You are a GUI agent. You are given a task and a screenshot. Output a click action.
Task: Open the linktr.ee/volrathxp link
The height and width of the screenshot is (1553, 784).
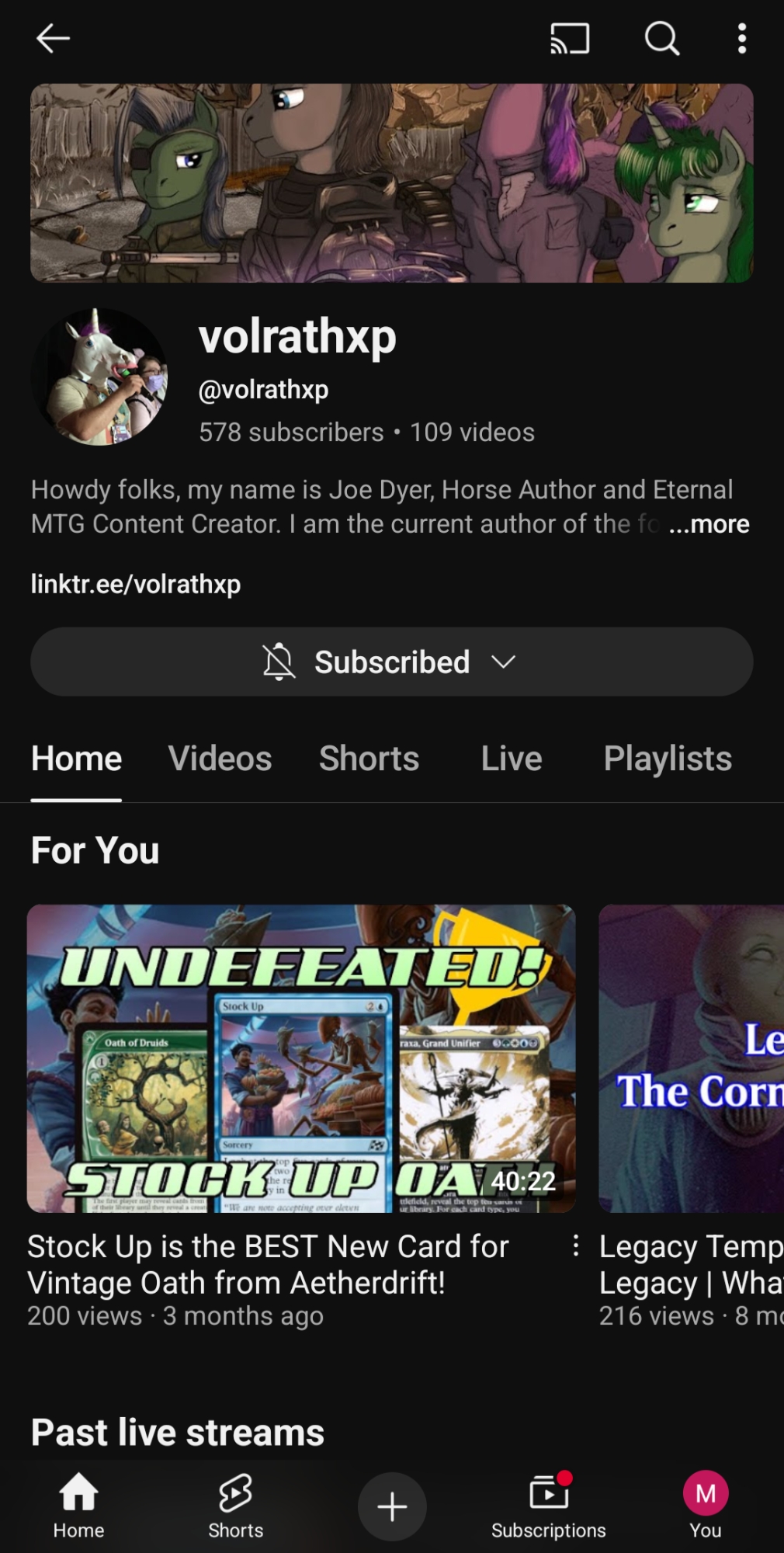point(136,584)
